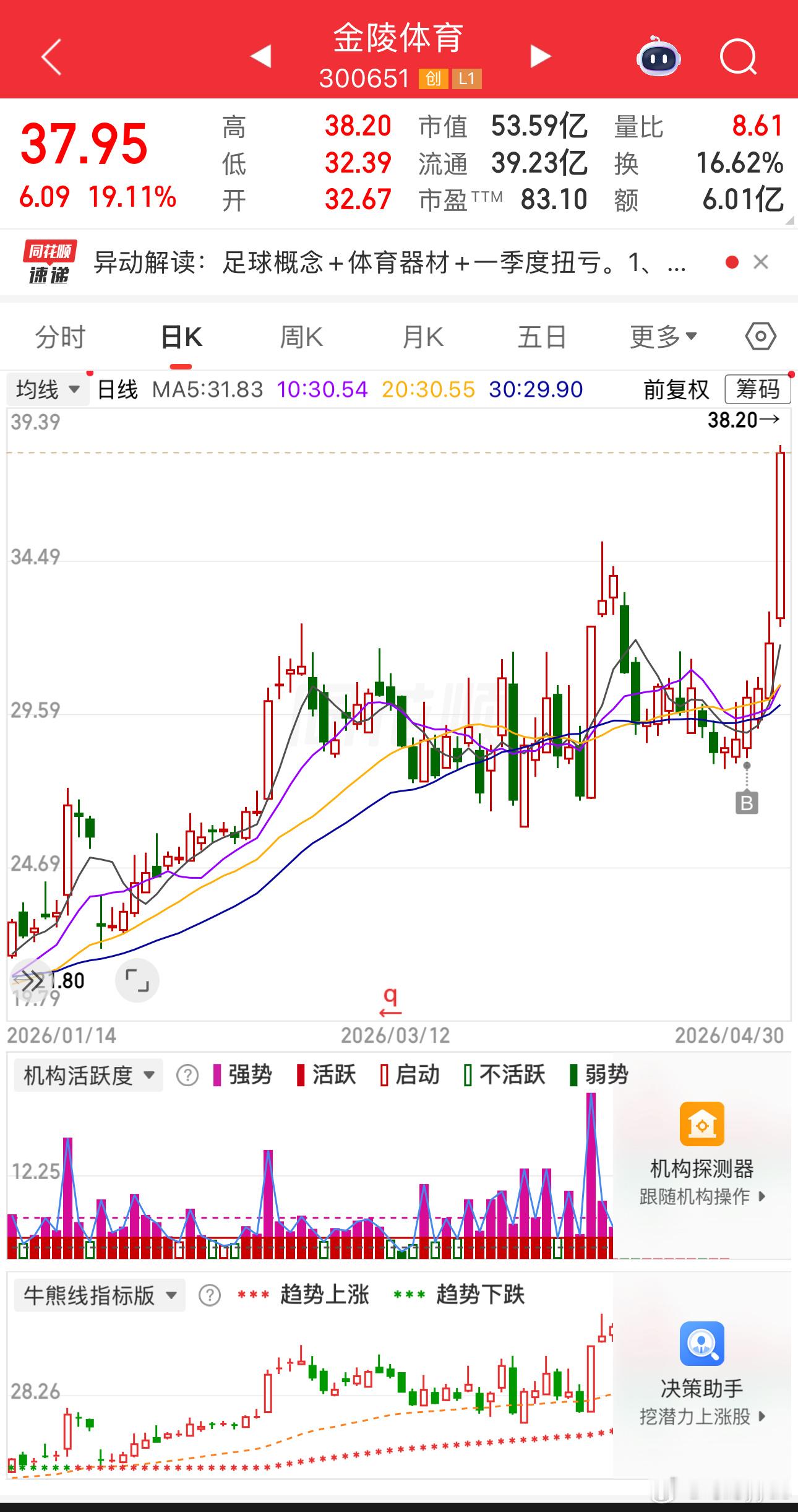This screenshot has height=1512, width=798.
Task: Open the stock search magnifier icon
Action: [740, 57]
